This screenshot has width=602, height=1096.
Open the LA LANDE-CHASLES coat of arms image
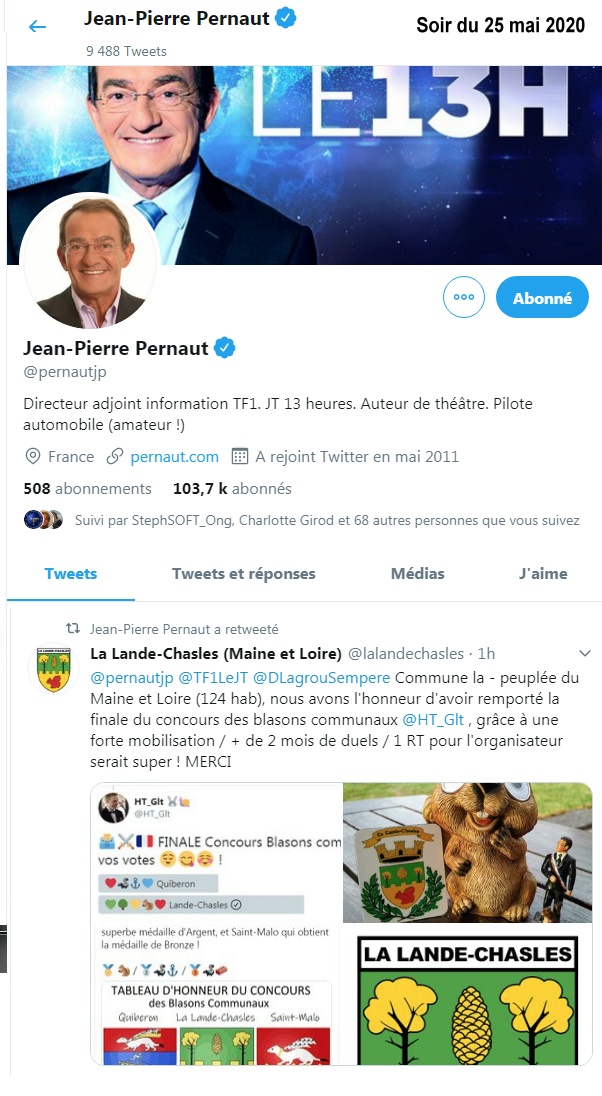tap(467, 999)
